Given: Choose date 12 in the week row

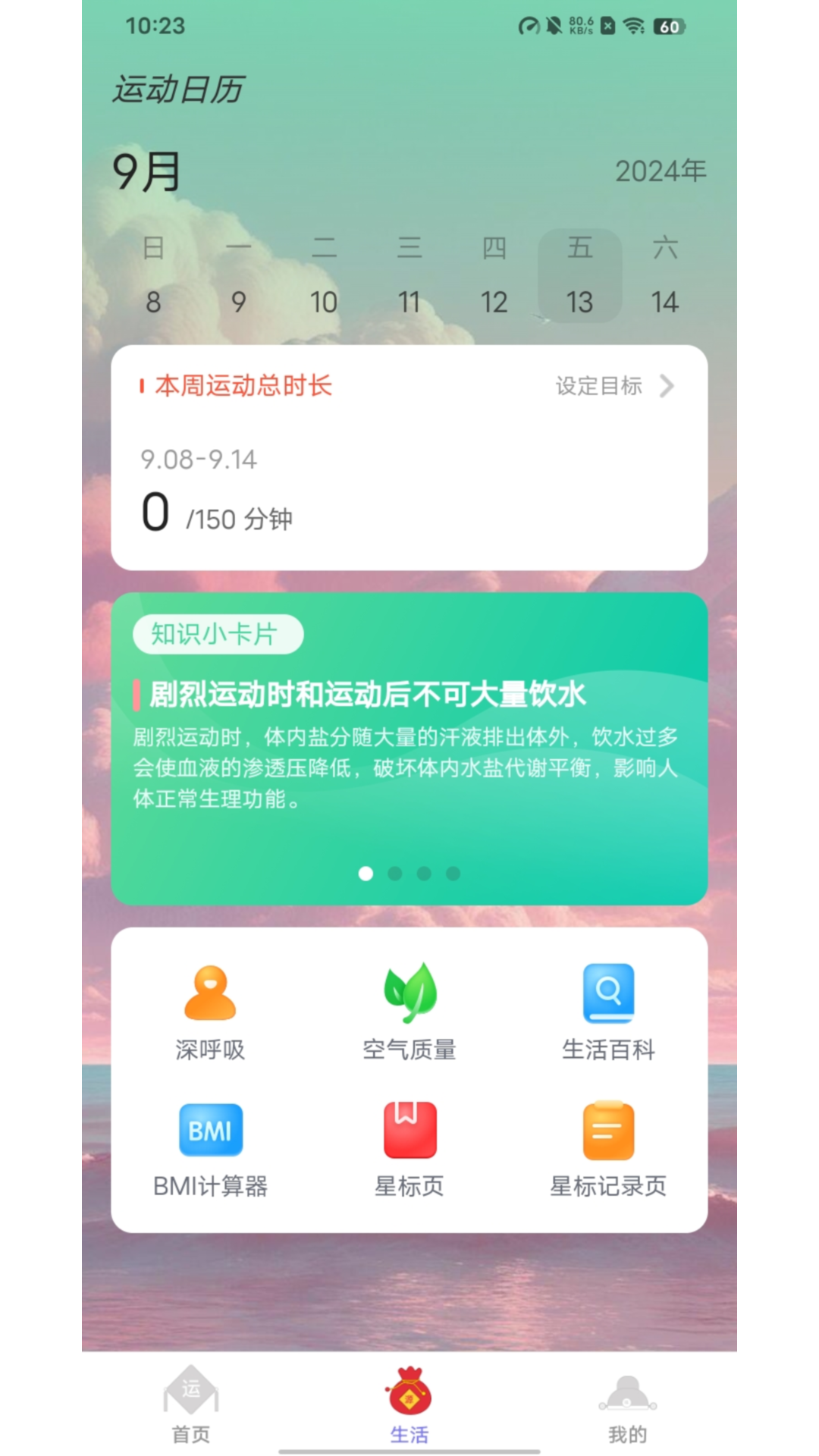Looking at the screenshot, I should point(494,302).
